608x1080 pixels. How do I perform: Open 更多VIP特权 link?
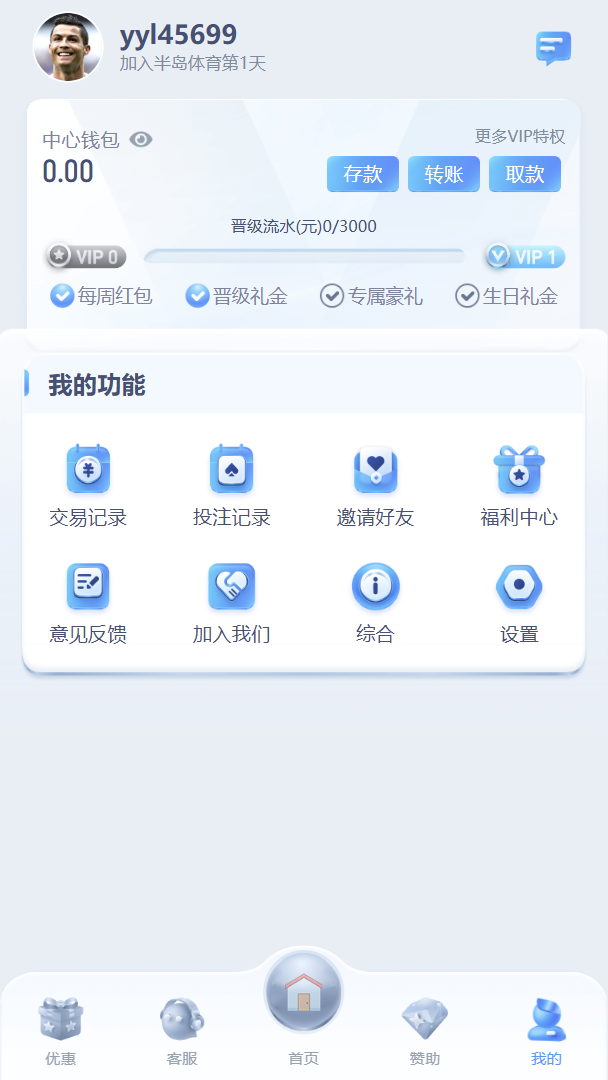520,137
